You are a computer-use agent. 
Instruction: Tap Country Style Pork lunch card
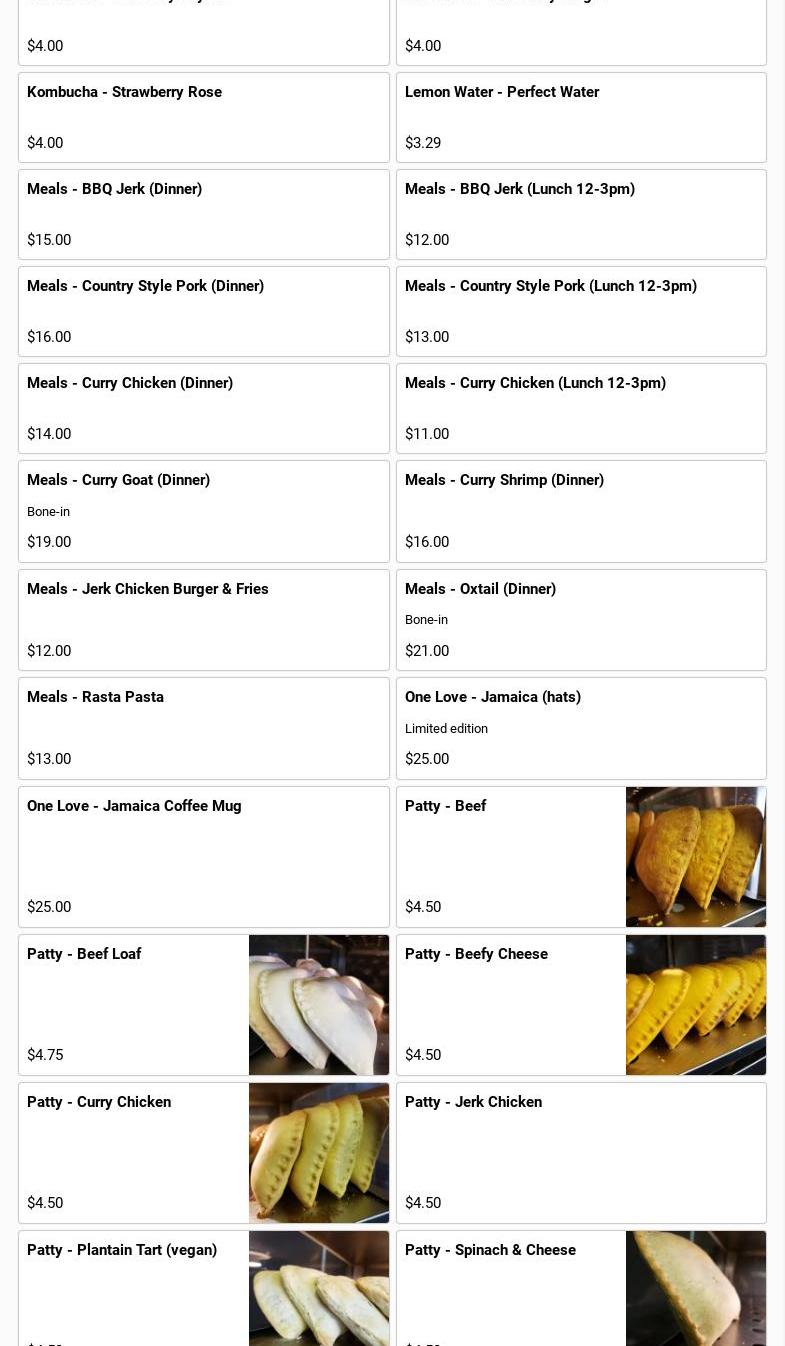point(581,311)
